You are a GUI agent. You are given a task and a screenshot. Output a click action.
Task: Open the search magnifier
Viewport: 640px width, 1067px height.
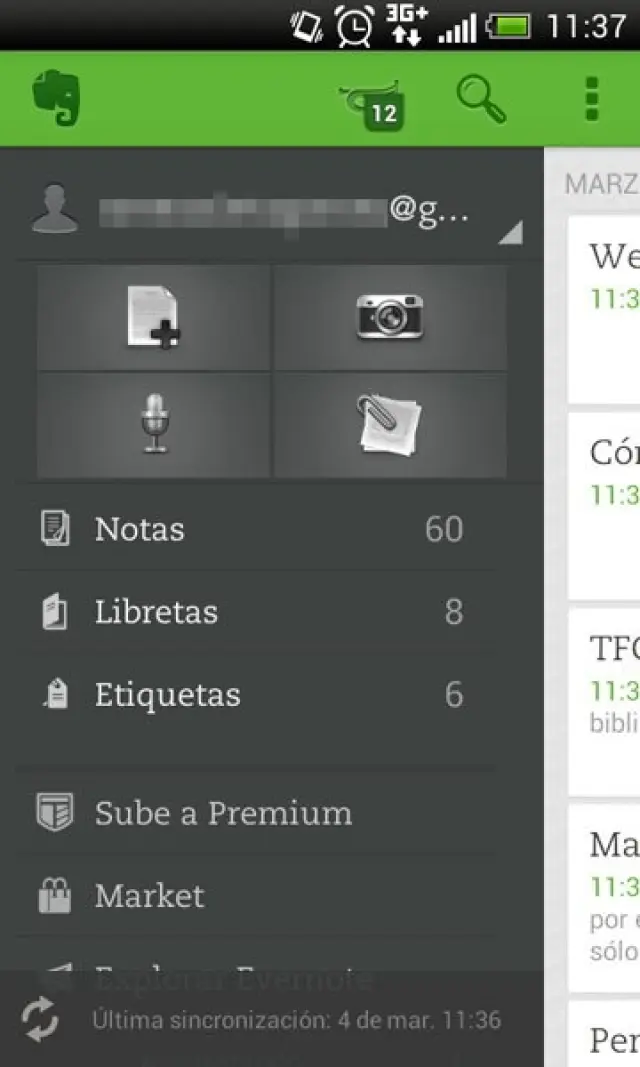click(481, 99)
